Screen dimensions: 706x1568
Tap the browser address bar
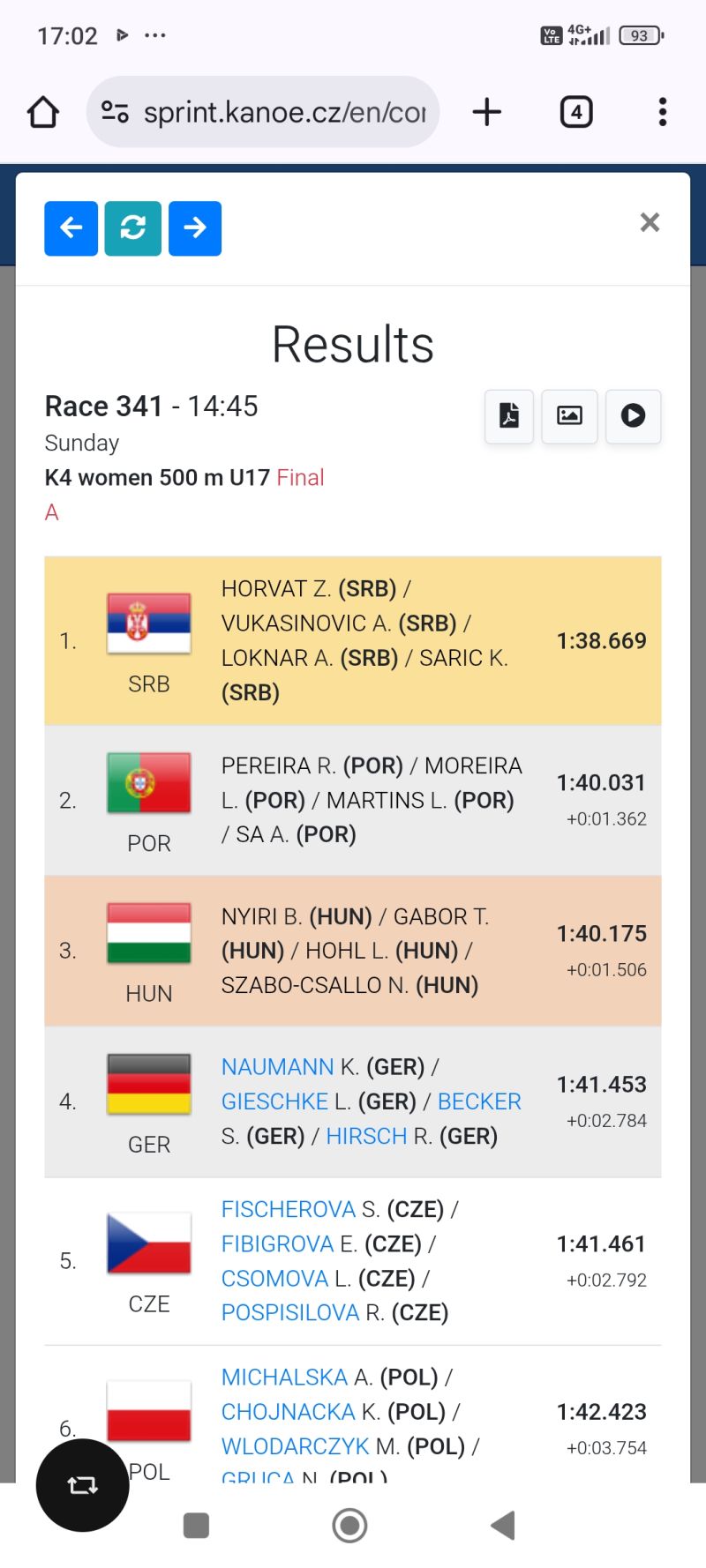263,112
